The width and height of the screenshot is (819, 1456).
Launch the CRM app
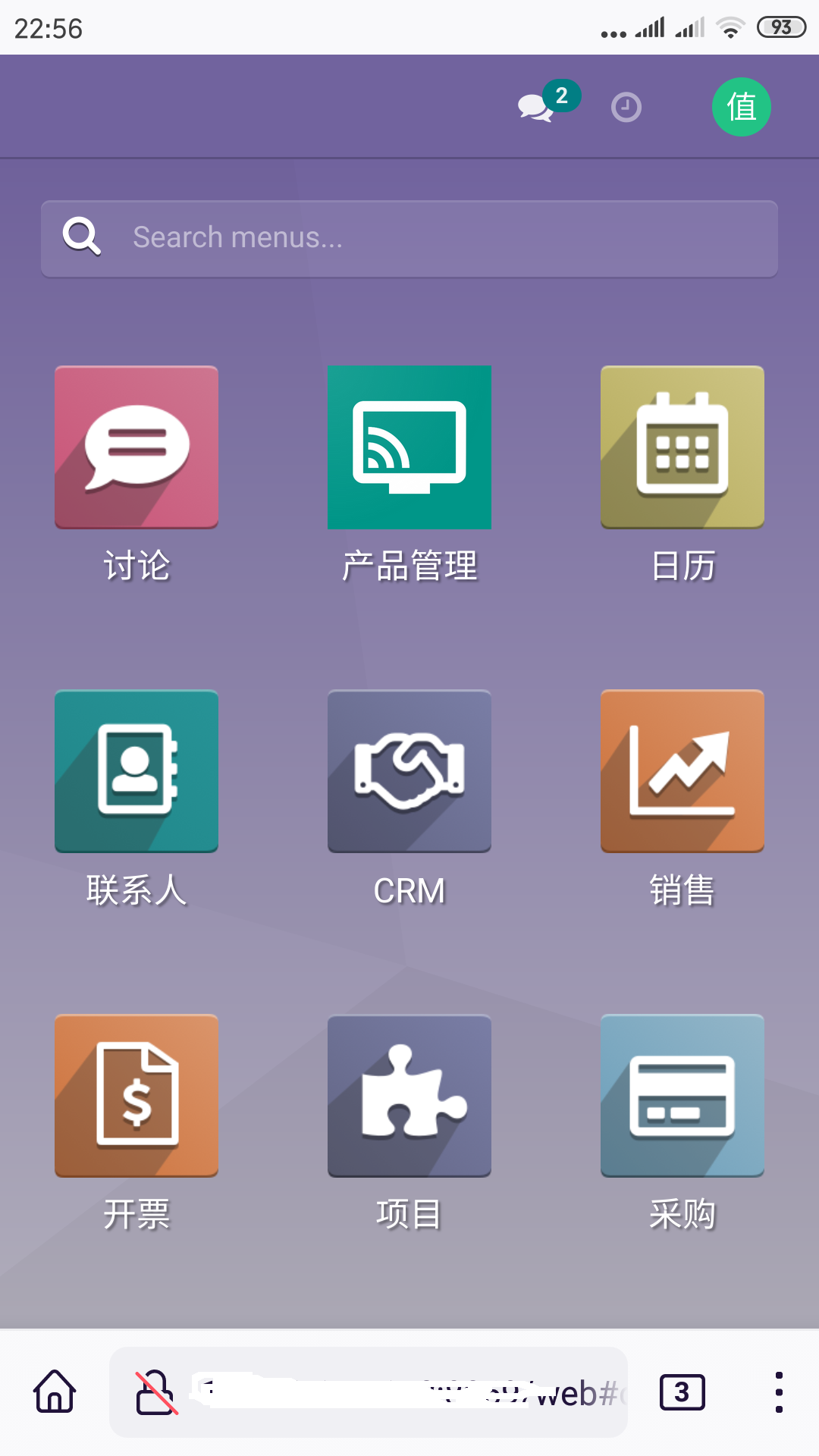click(x=409, y=771)
